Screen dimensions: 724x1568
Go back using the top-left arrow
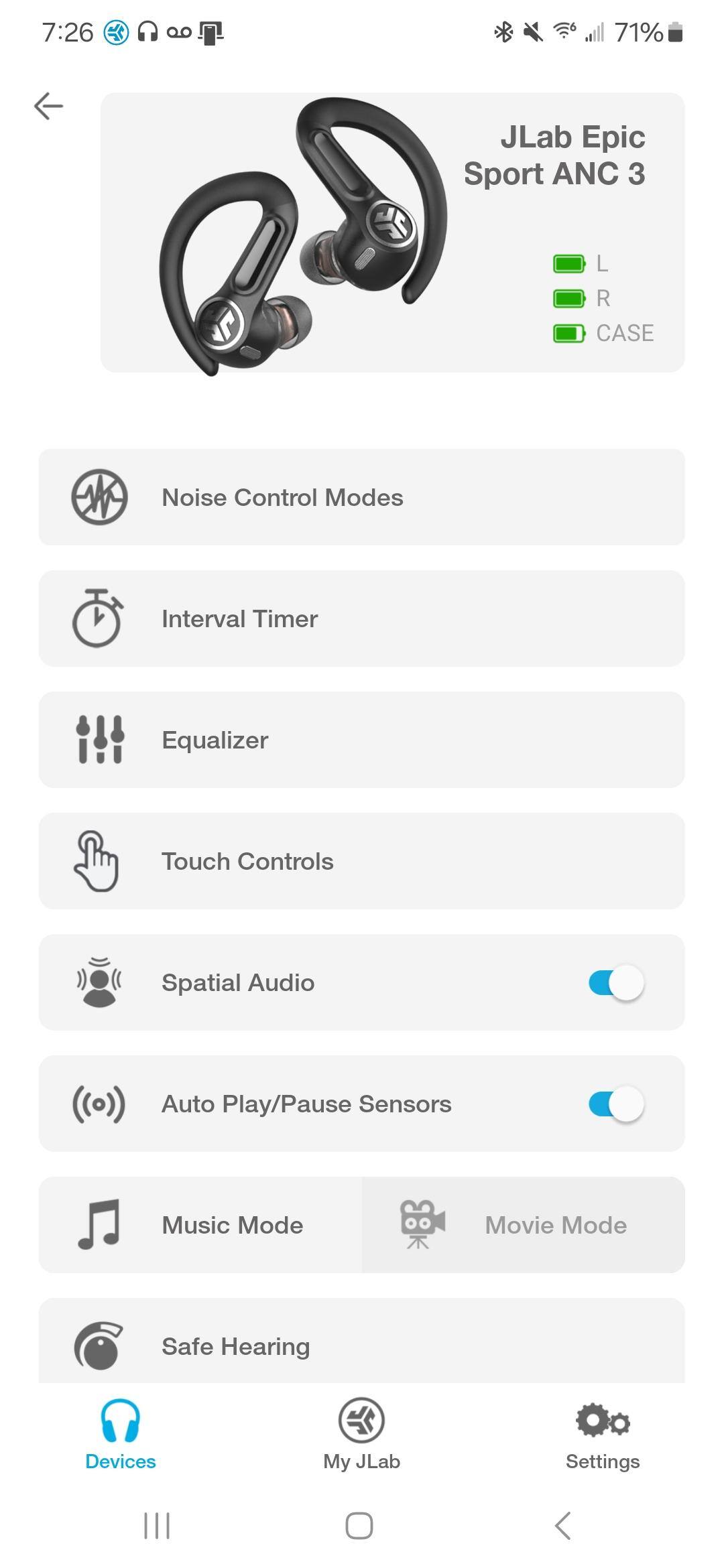point(48,106)
